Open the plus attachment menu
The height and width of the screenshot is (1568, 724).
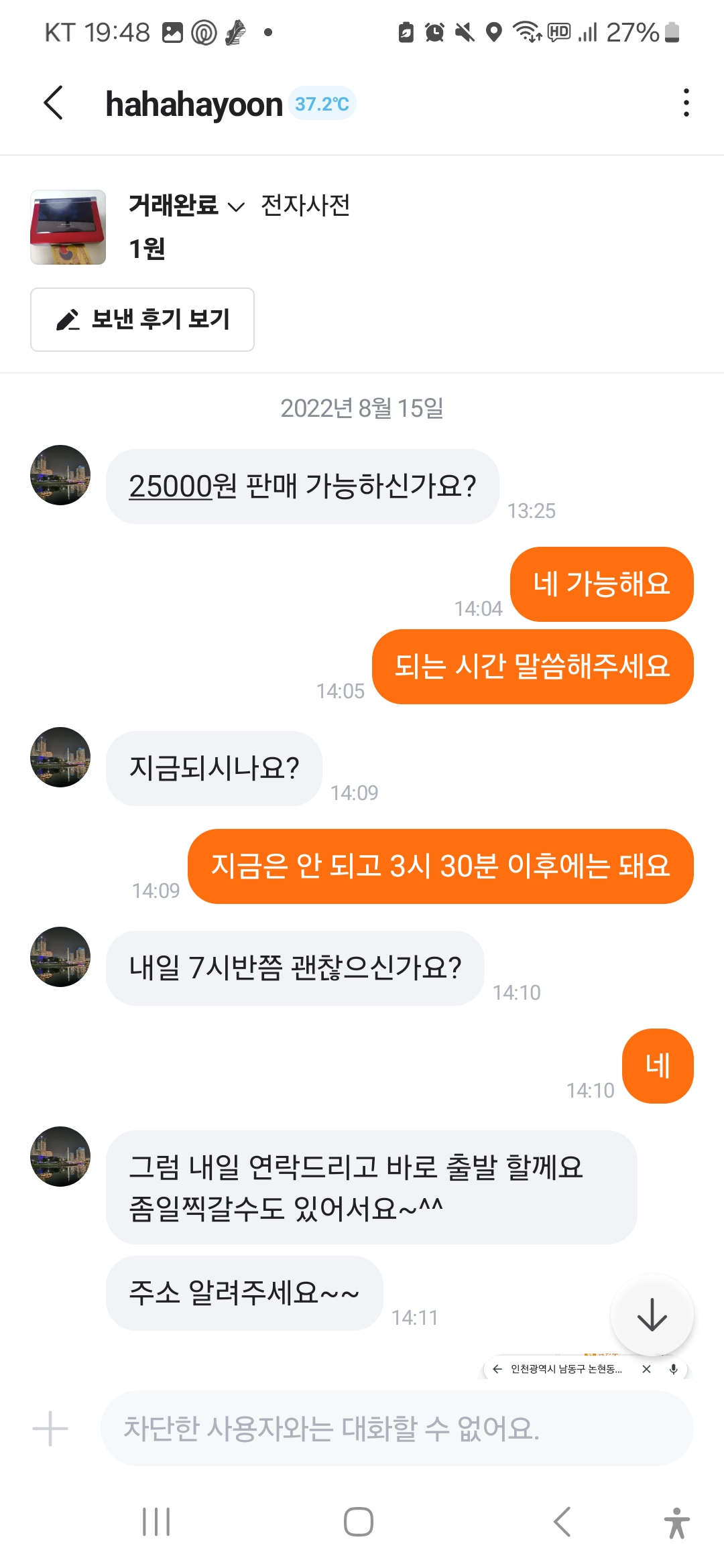tap(50, 1429)
